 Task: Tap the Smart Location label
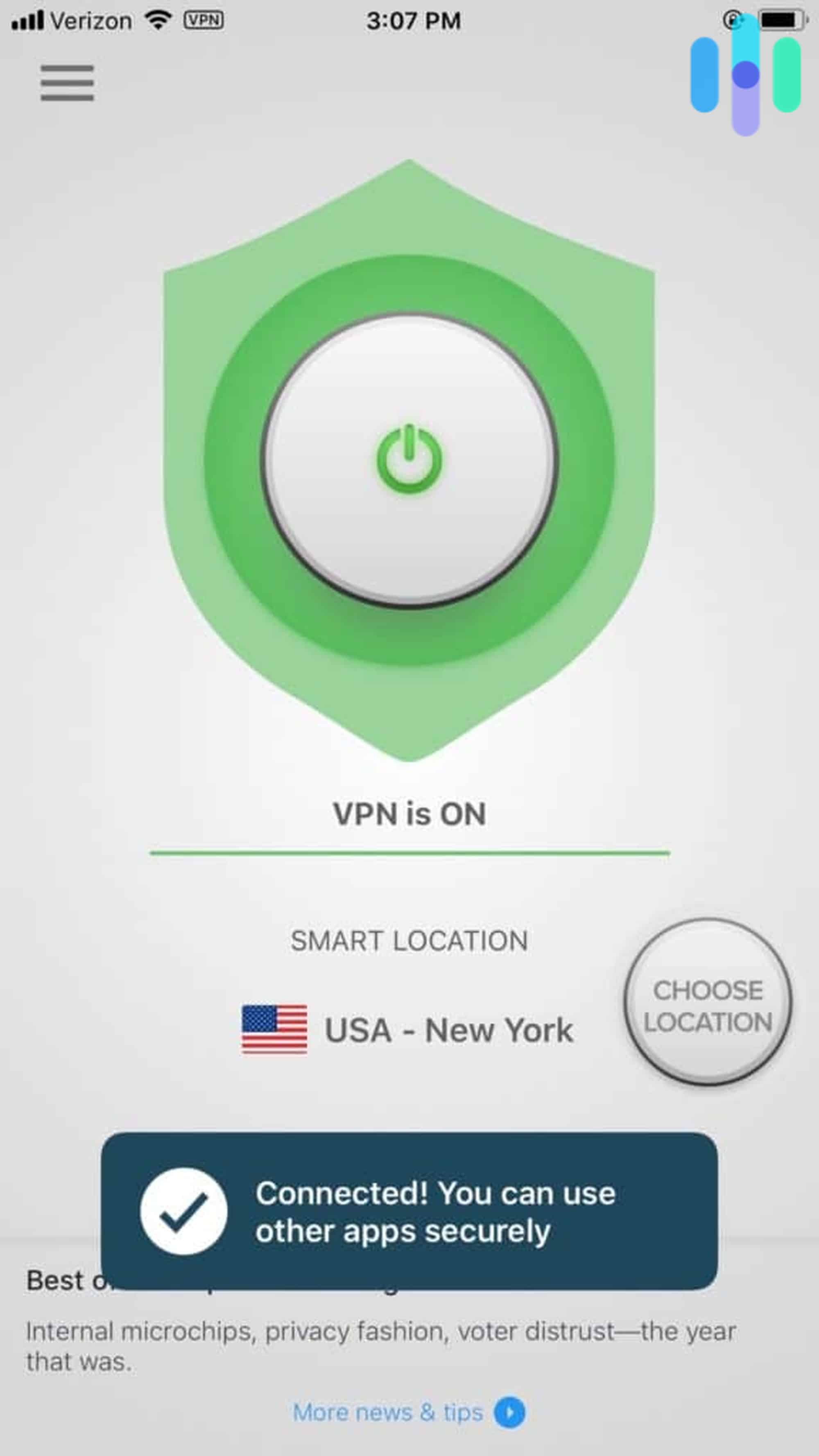[x=408, y=940]
